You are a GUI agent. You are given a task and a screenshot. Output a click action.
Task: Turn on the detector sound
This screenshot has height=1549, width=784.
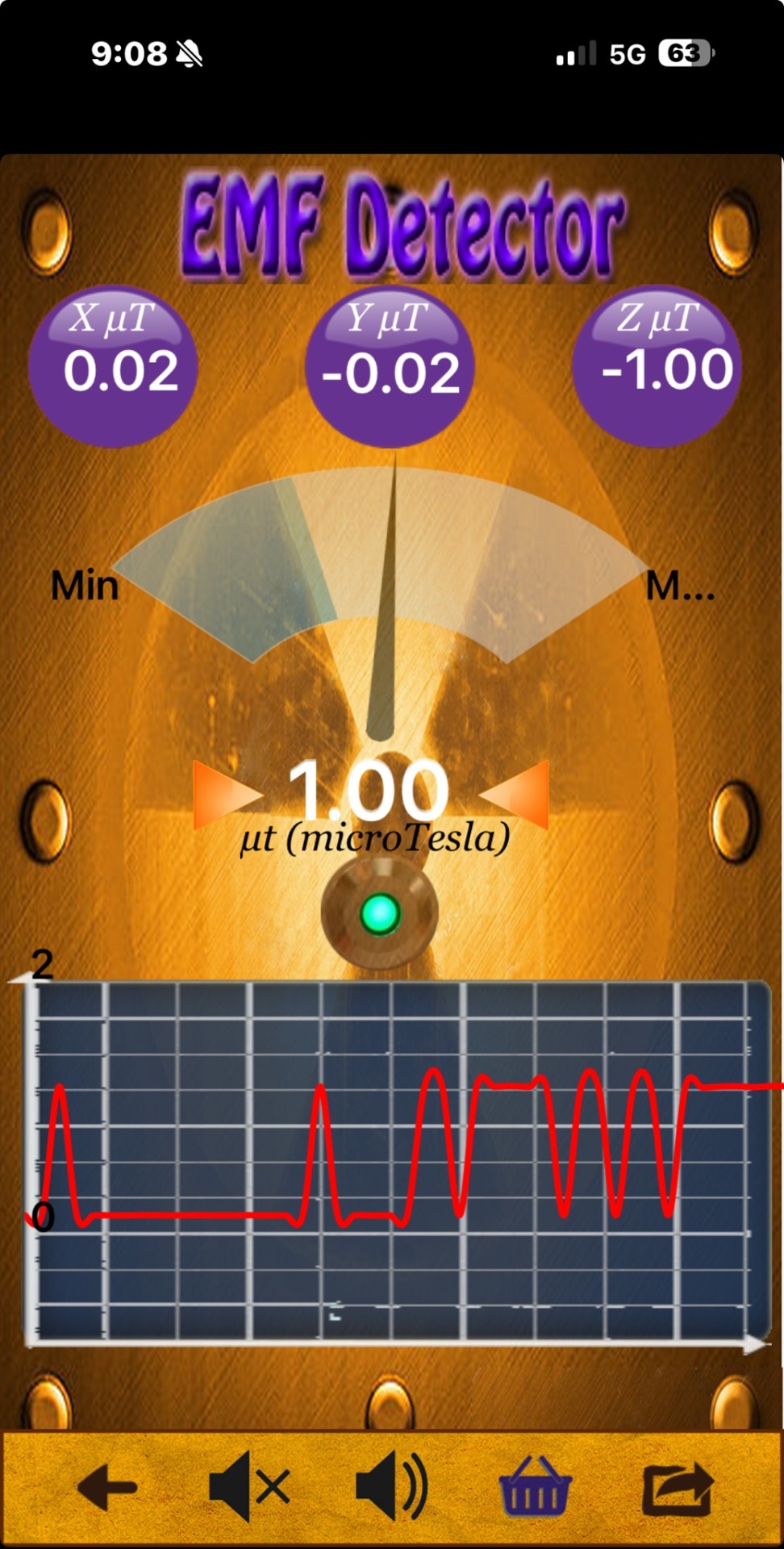point(392,1485)
